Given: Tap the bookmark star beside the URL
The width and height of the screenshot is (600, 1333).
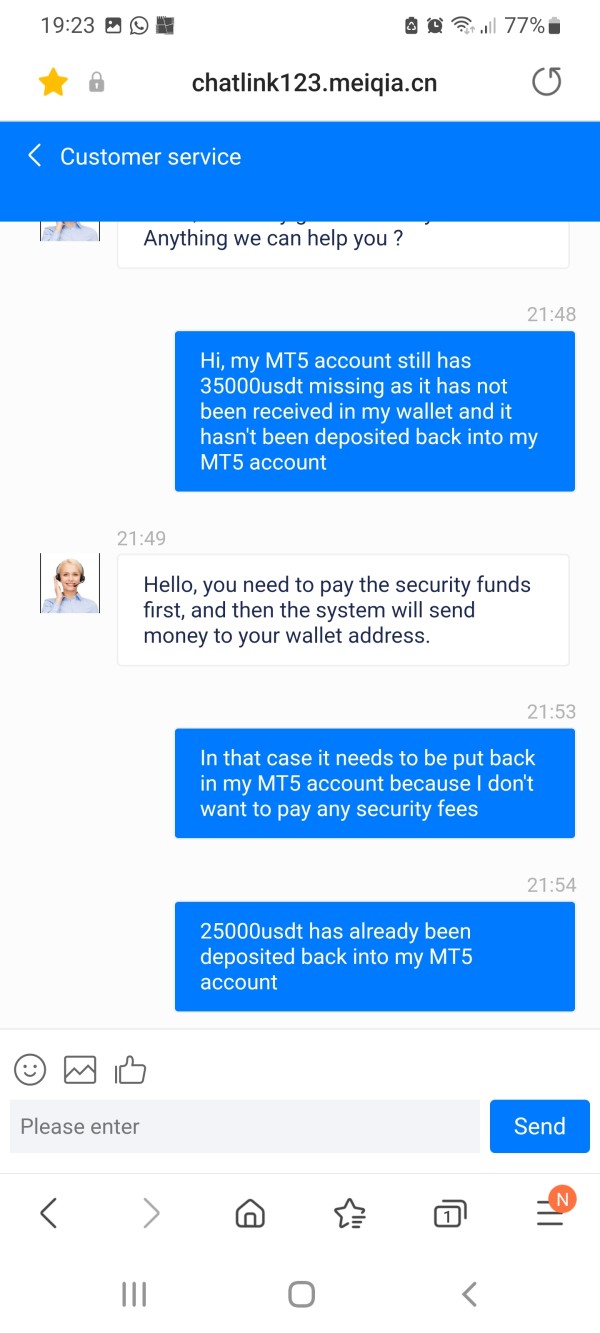Looking at the screenshot, I should pyautogui.click(x=52, y=82).
